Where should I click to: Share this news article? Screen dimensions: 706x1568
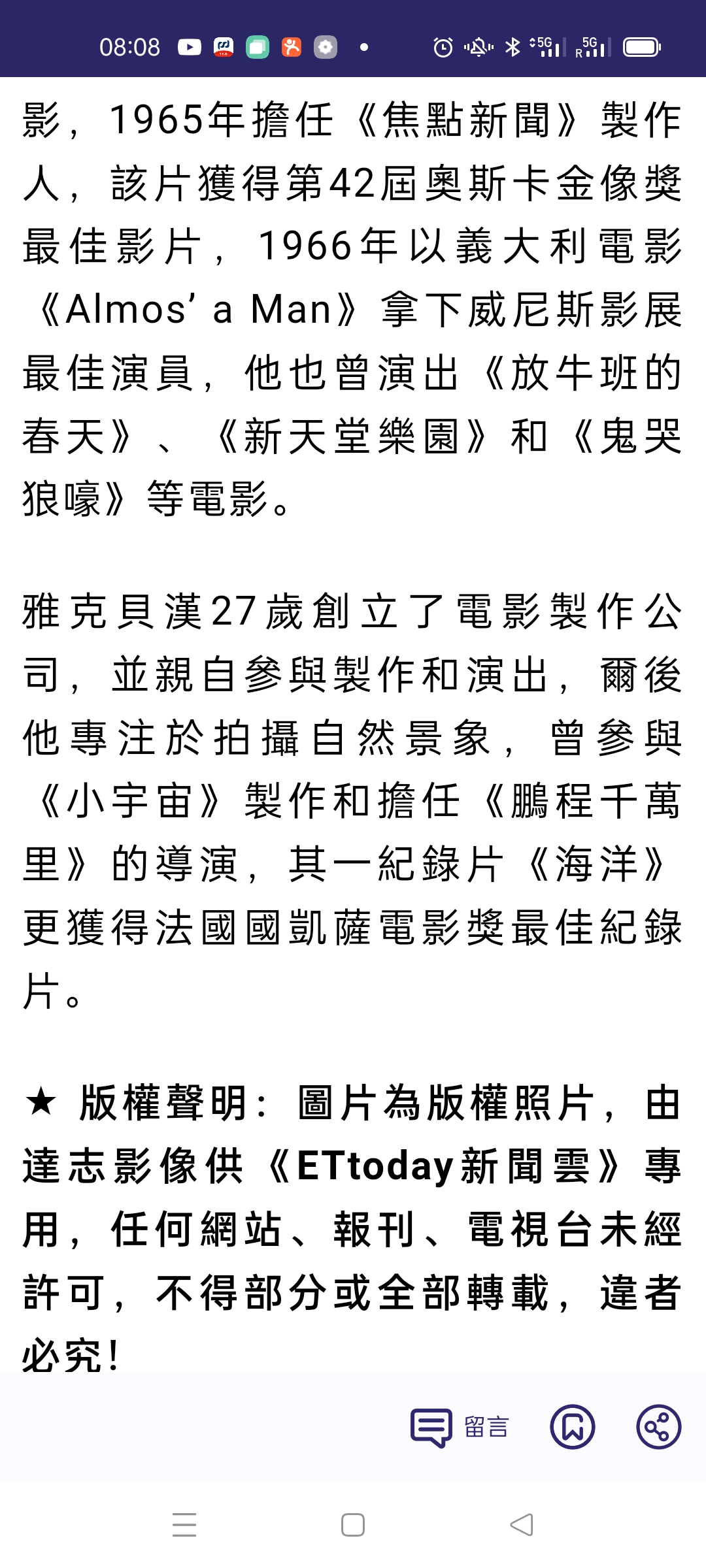point(659,1427)
